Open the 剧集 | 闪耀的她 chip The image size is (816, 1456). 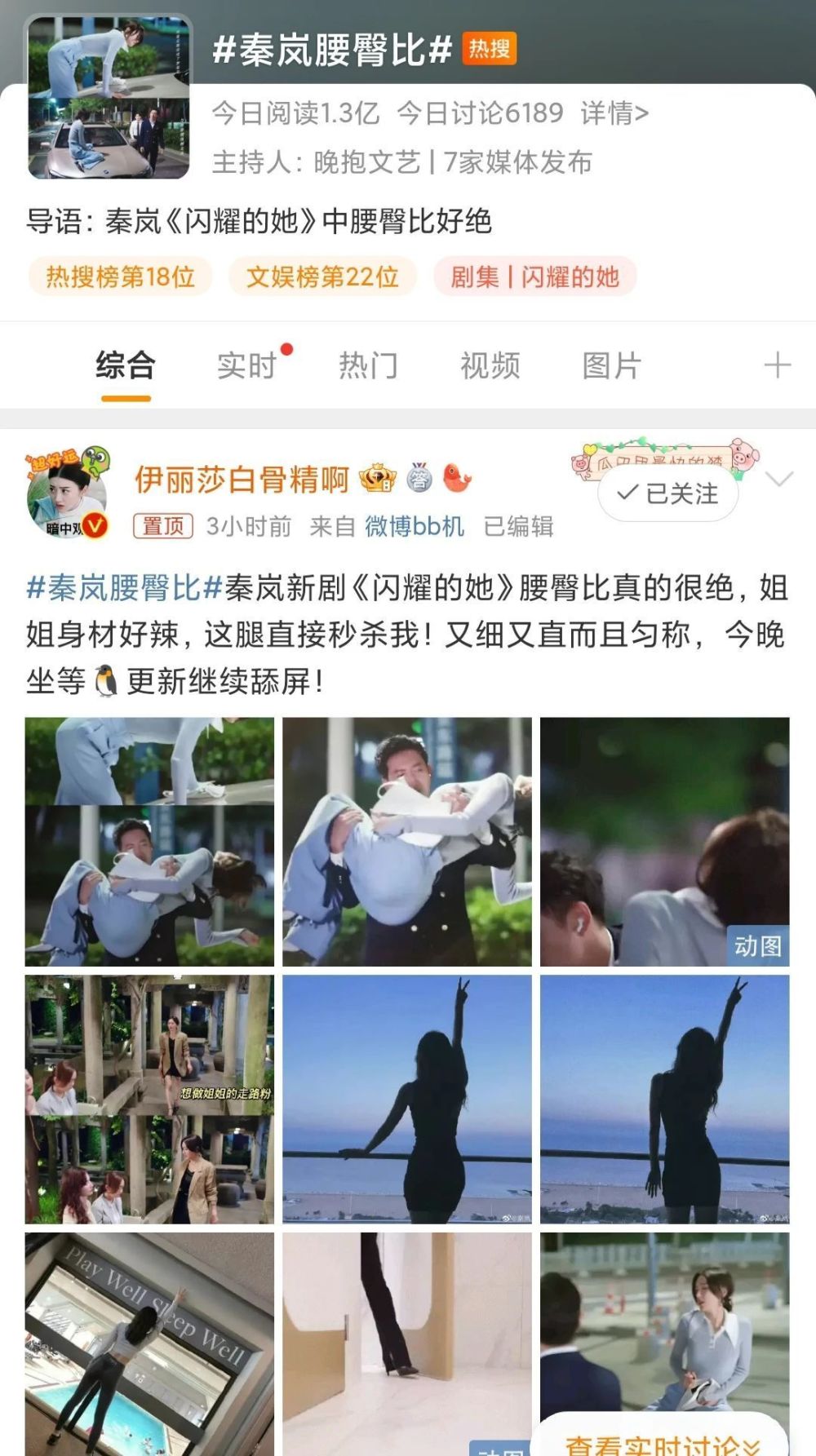point(534,277)
